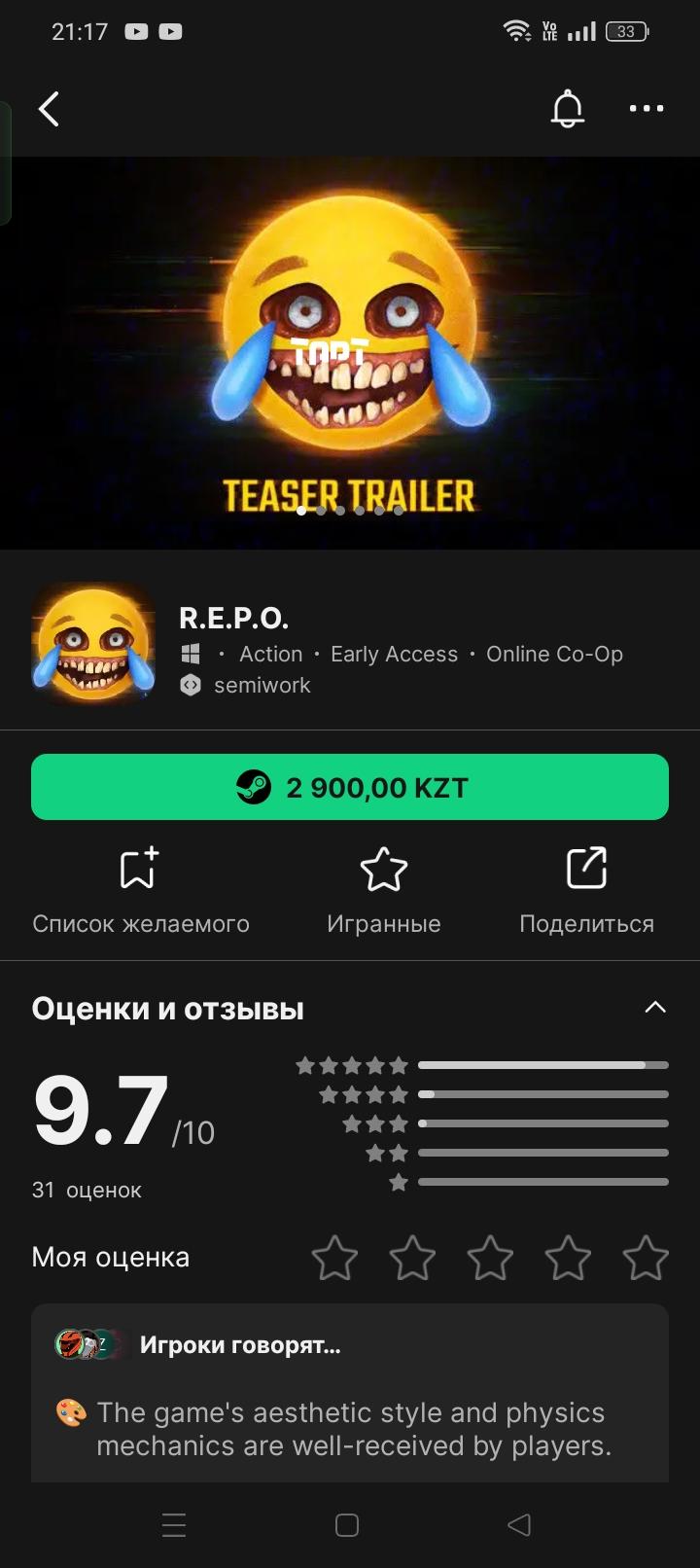Mark the game as Игранные
The height and width of the screenshot is (1568, 700).
click(383, 890)
